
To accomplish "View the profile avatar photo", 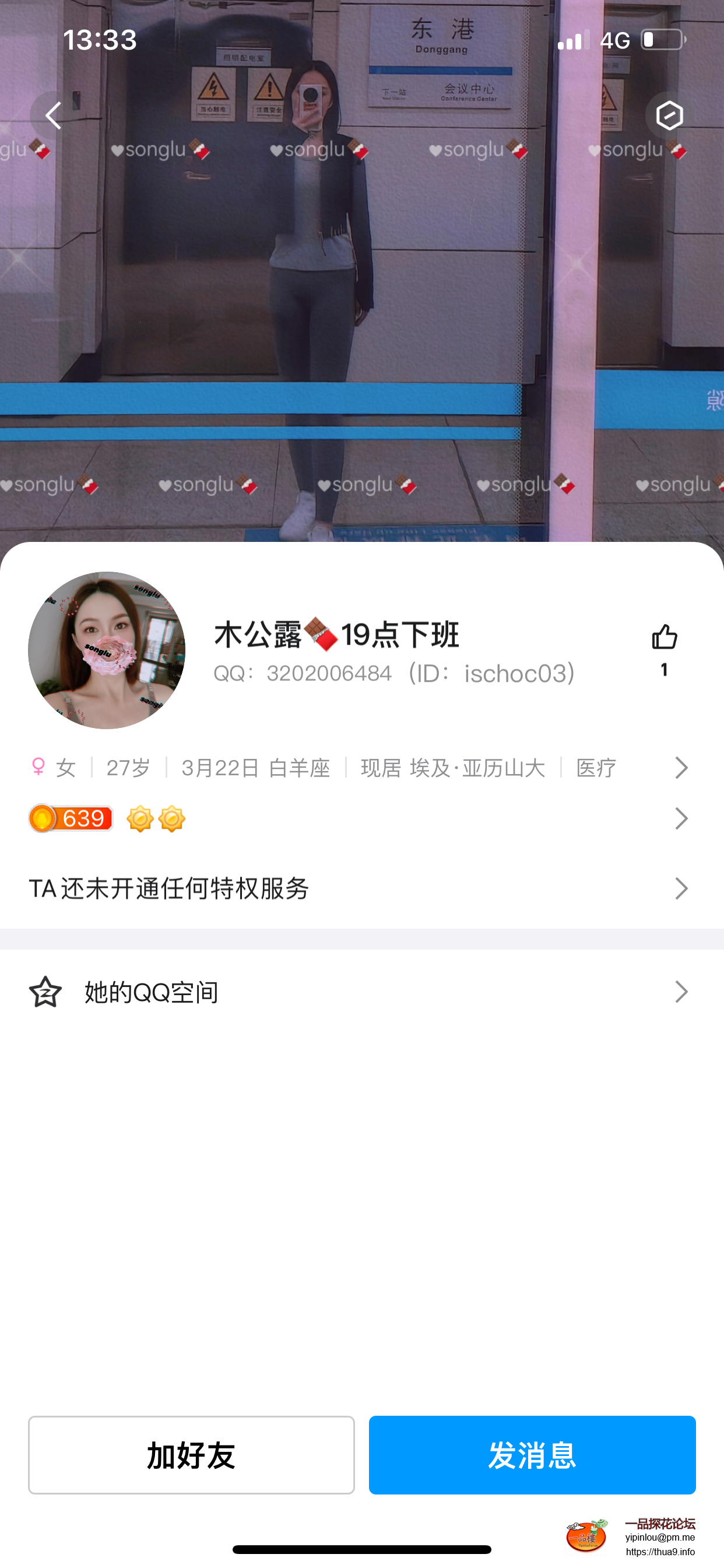I will (x=107, y=649).
